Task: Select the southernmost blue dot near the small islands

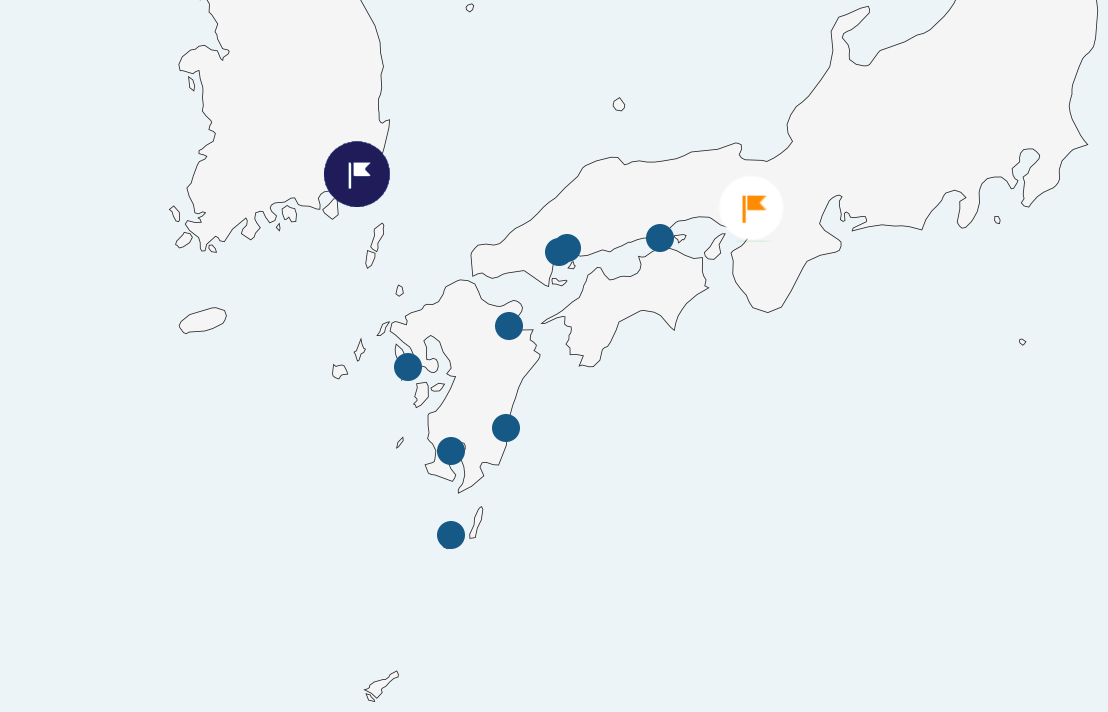Action: [x=451, y=535]
